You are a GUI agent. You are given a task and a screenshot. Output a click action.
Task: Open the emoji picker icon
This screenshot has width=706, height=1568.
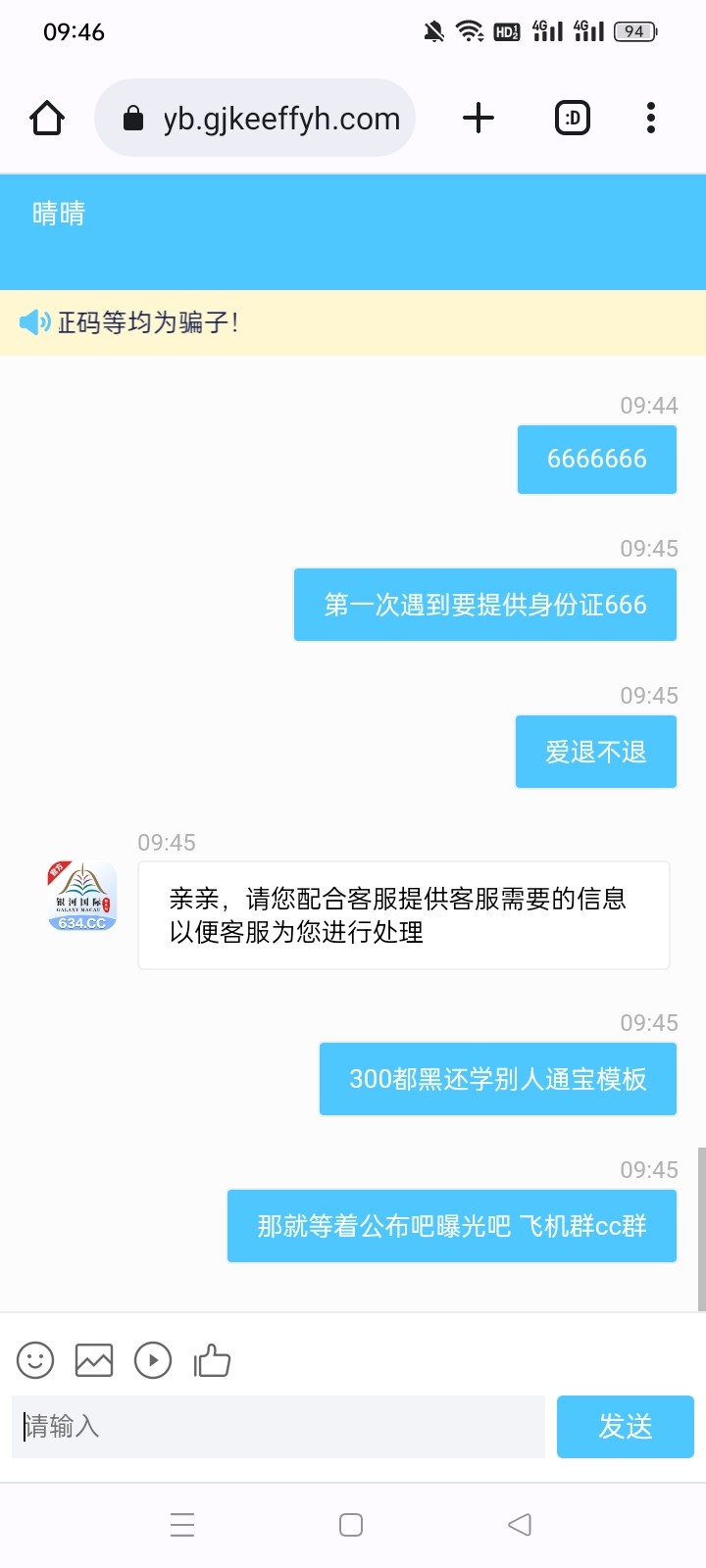[x=35, y=1360]
